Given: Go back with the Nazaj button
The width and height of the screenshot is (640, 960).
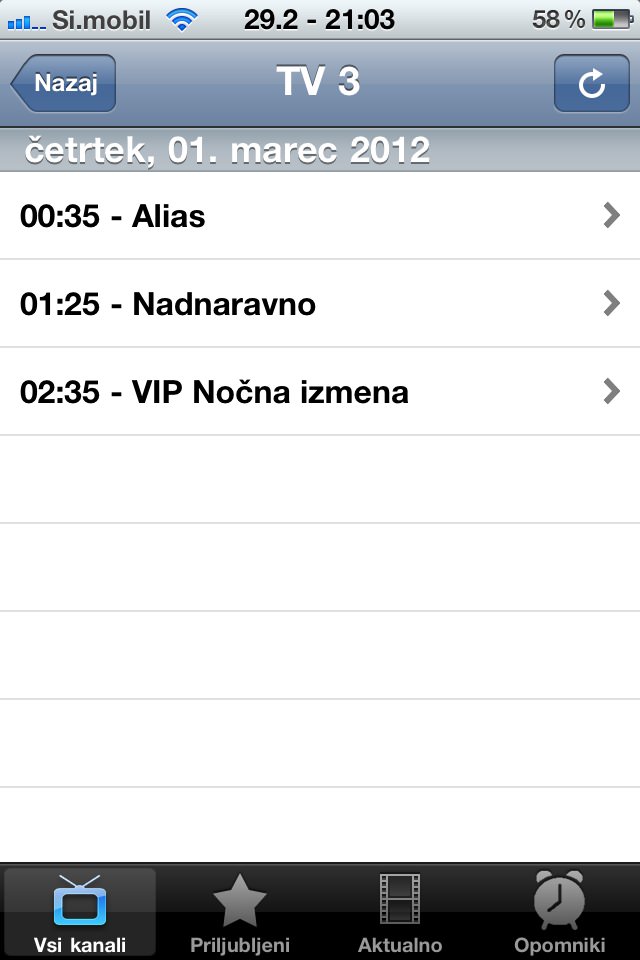Looking at the screenshot, I should [64, 83].
